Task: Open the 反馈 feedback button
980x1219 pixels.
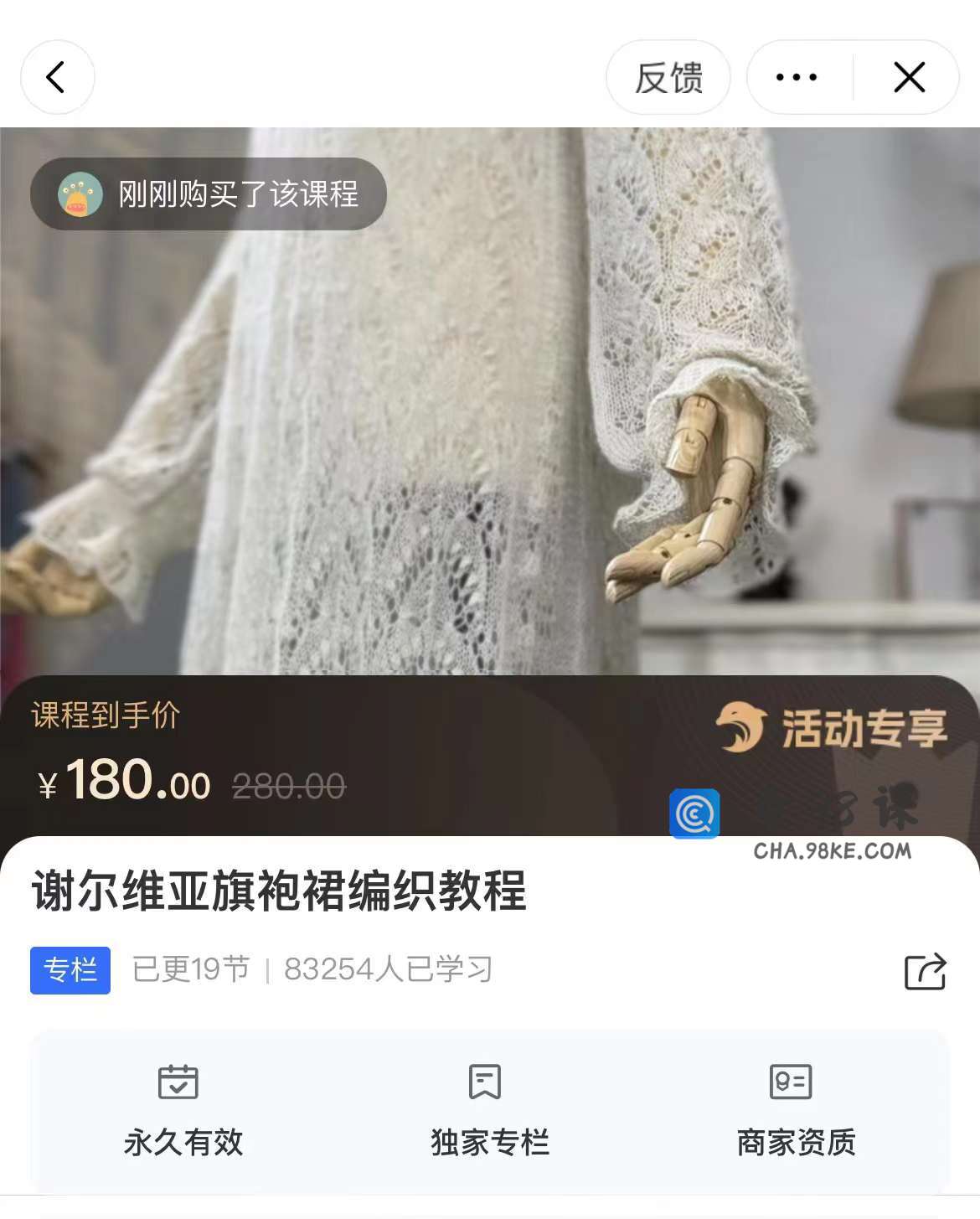Action: click(668, 78)
